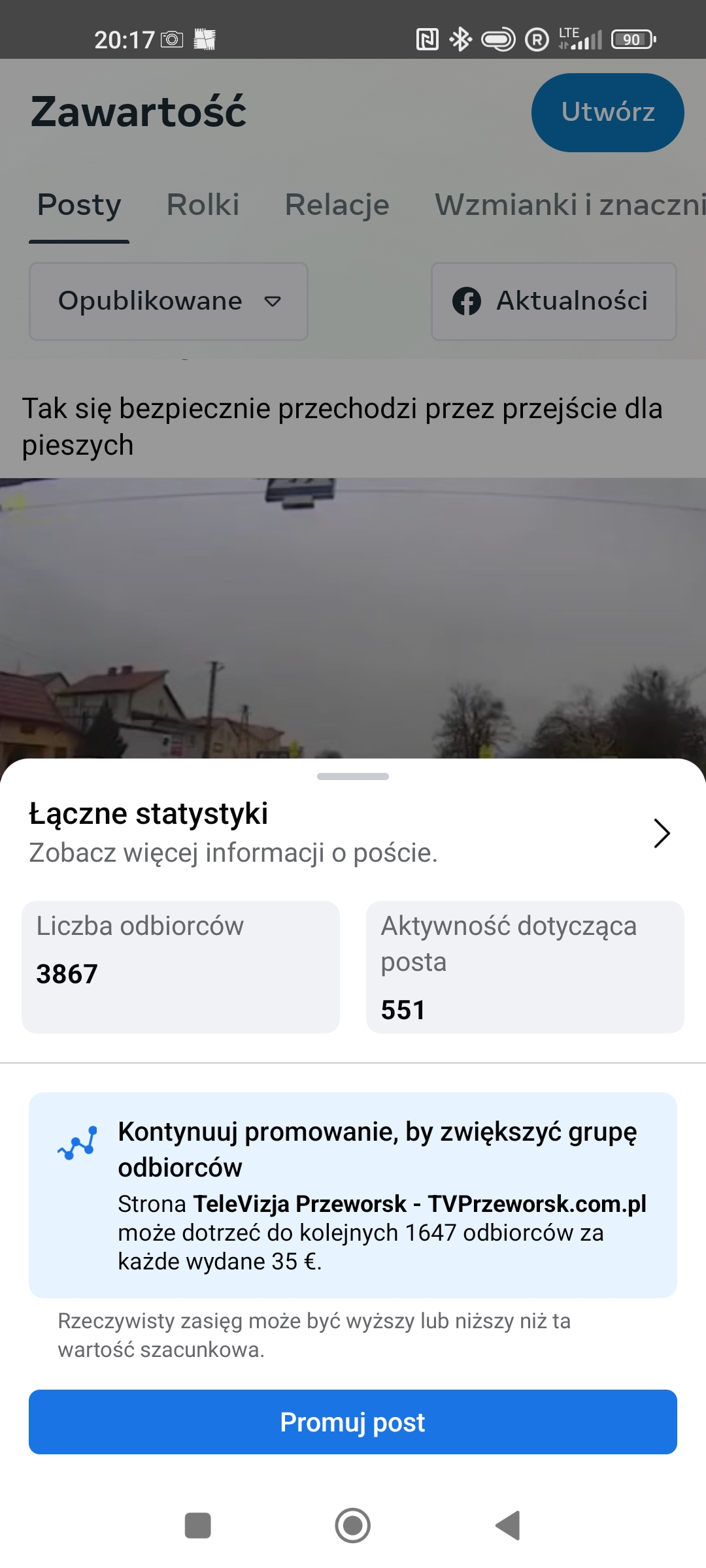Switch to the Relacje tab
The image size is (706, 1568).
coord(337,205)
